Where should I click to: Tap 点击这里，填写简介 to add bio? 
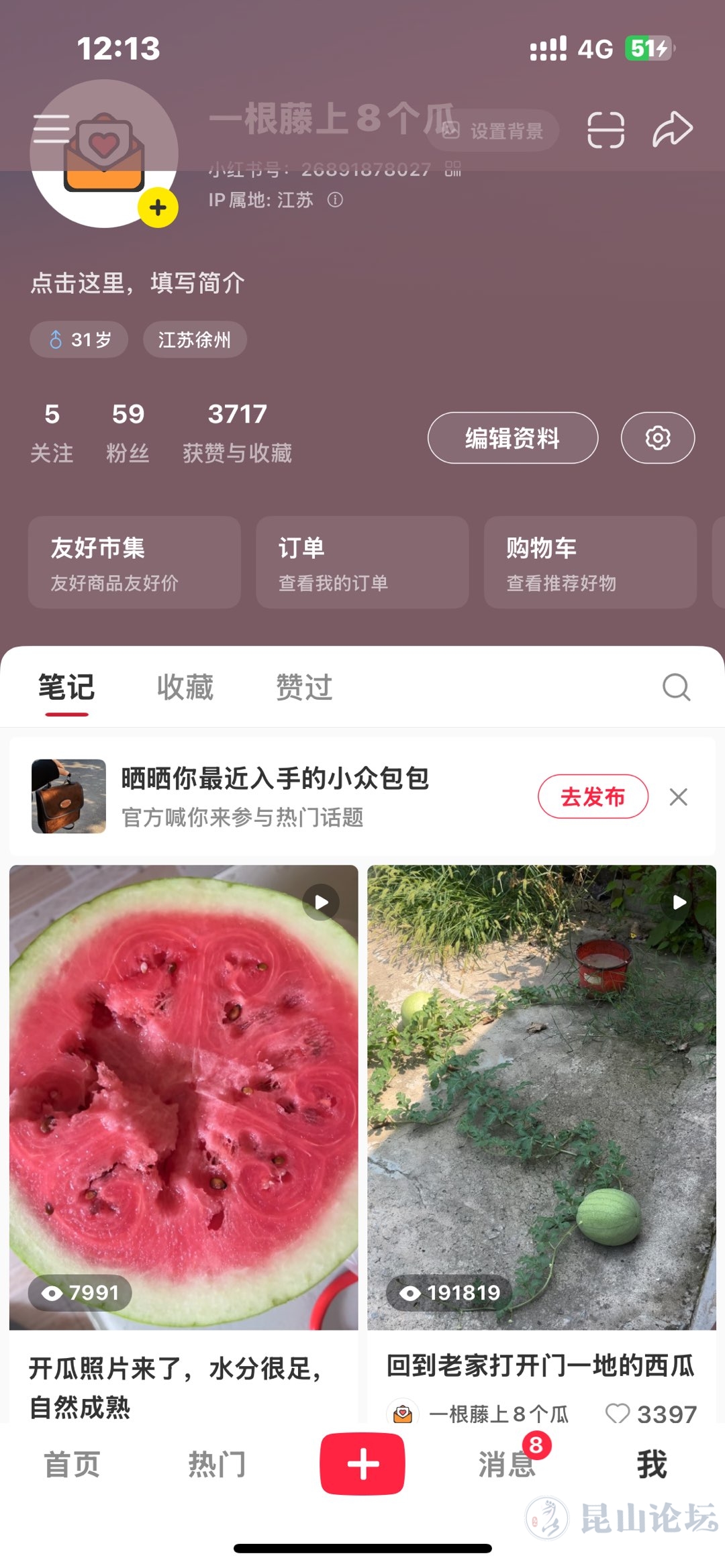click(138, 283)
